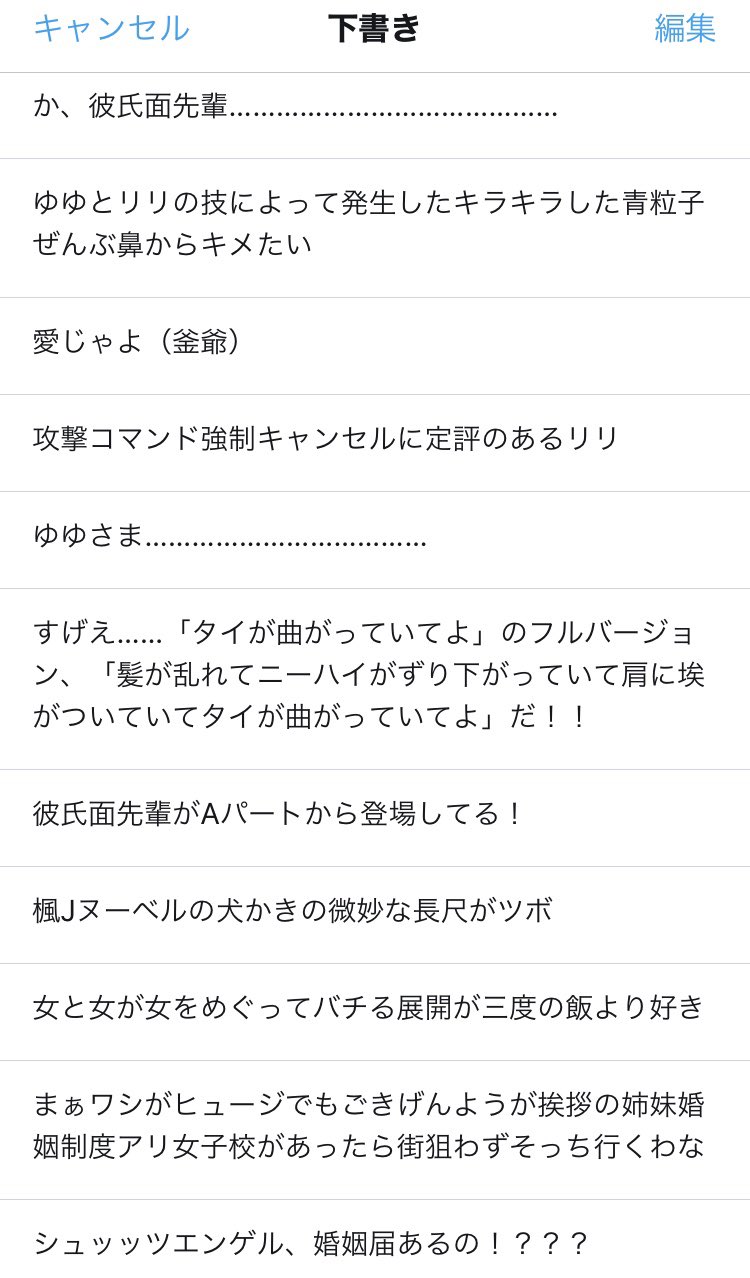Select the draft about 楓Jヌーベルの犬かき
The image size is (750, 1278).
[292, 910]
